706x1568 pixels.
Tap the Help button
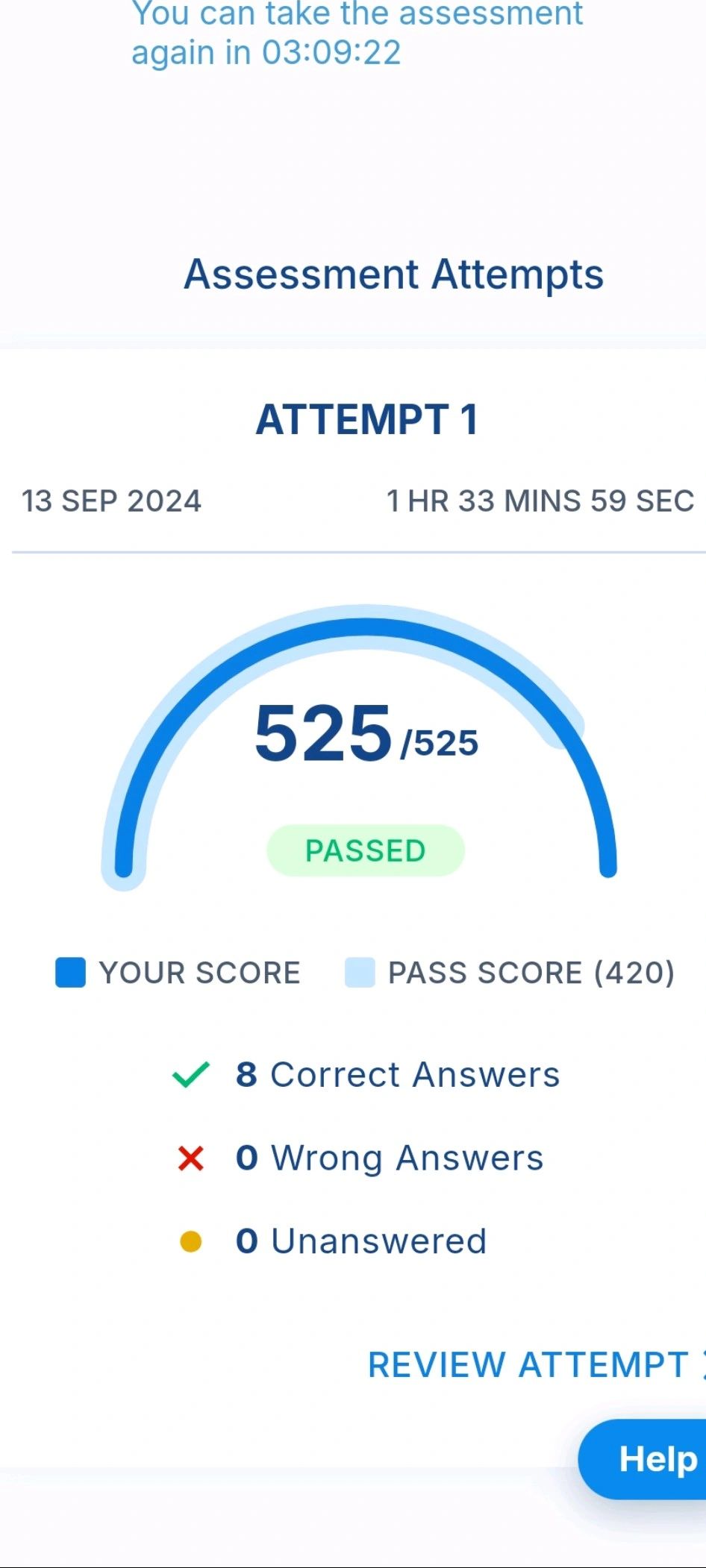[x=649, y=1459]
